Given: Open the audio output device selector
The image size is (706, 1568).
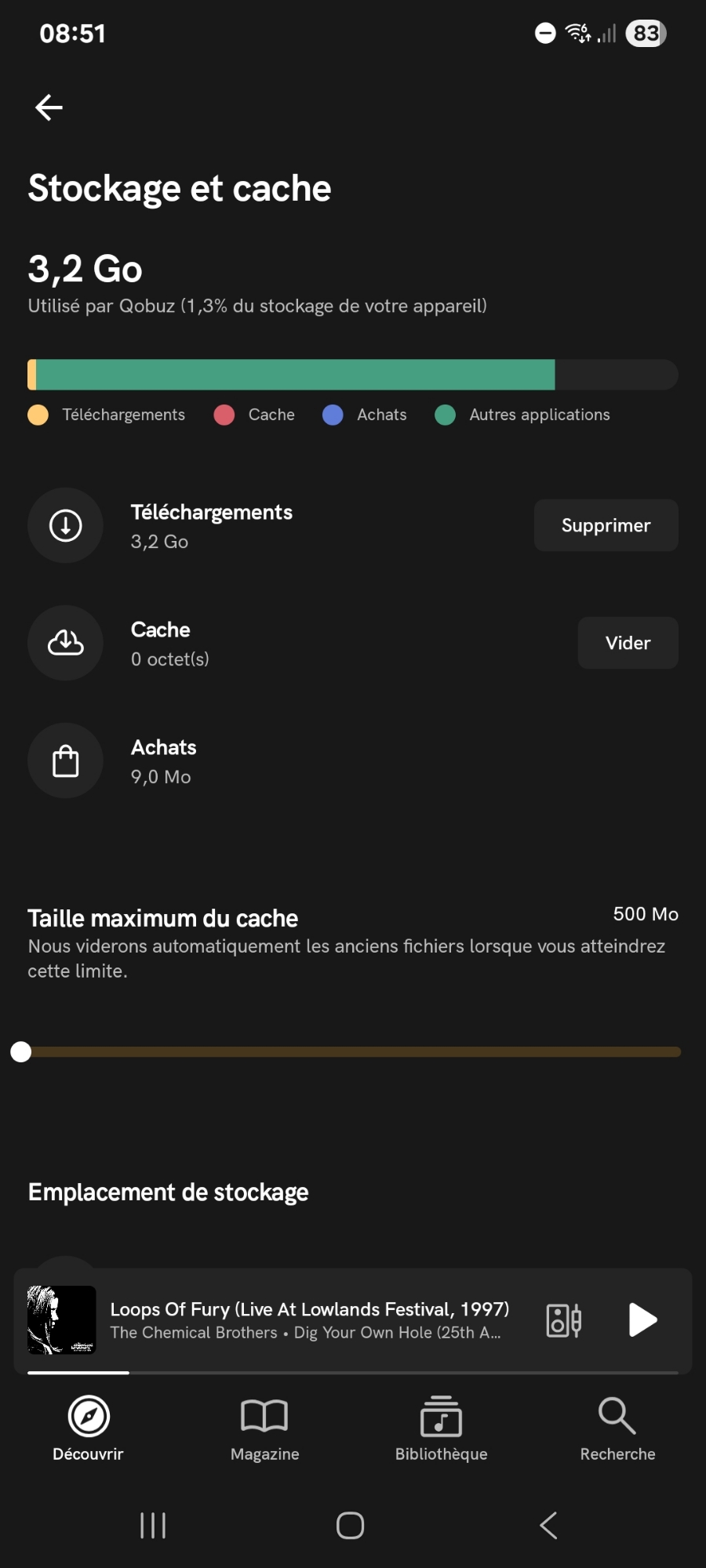Looking at the screenshot, I should 563,1320.
